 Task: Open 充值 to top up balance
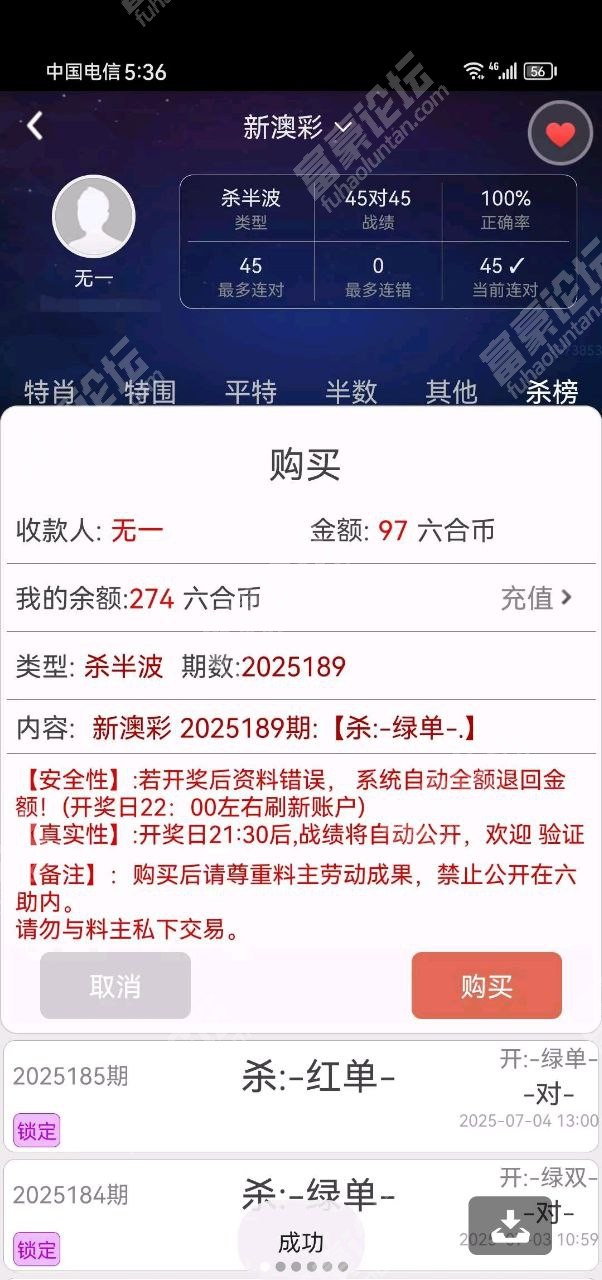pos(537,598)
